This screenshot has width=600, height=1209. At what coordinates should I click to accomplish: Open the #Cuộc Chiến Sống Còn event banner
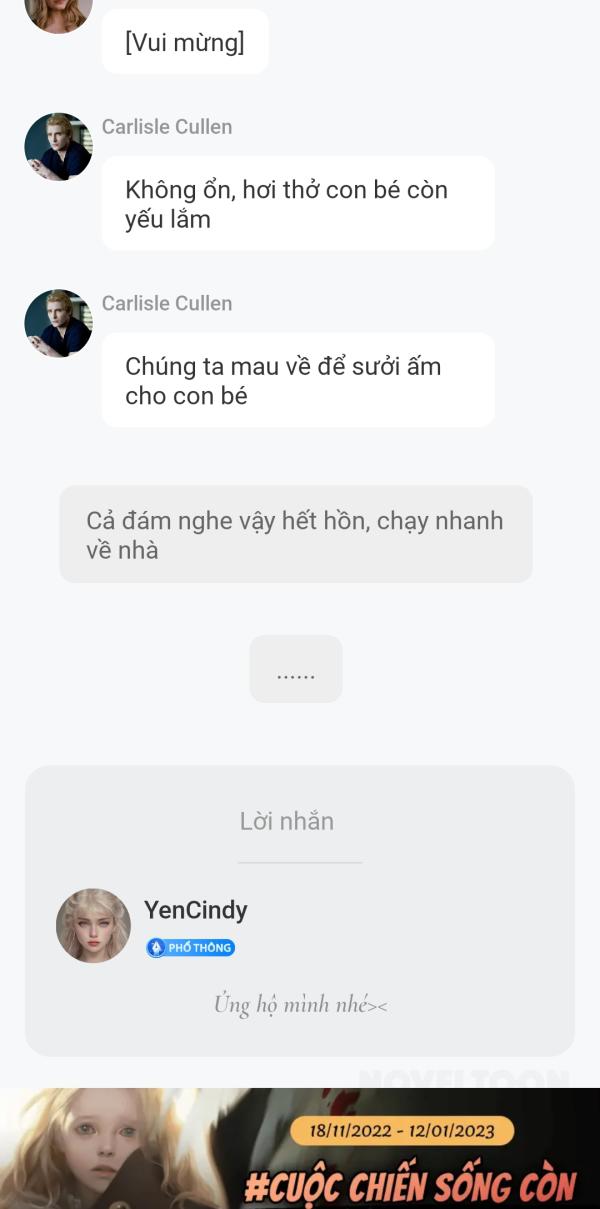300,1148
